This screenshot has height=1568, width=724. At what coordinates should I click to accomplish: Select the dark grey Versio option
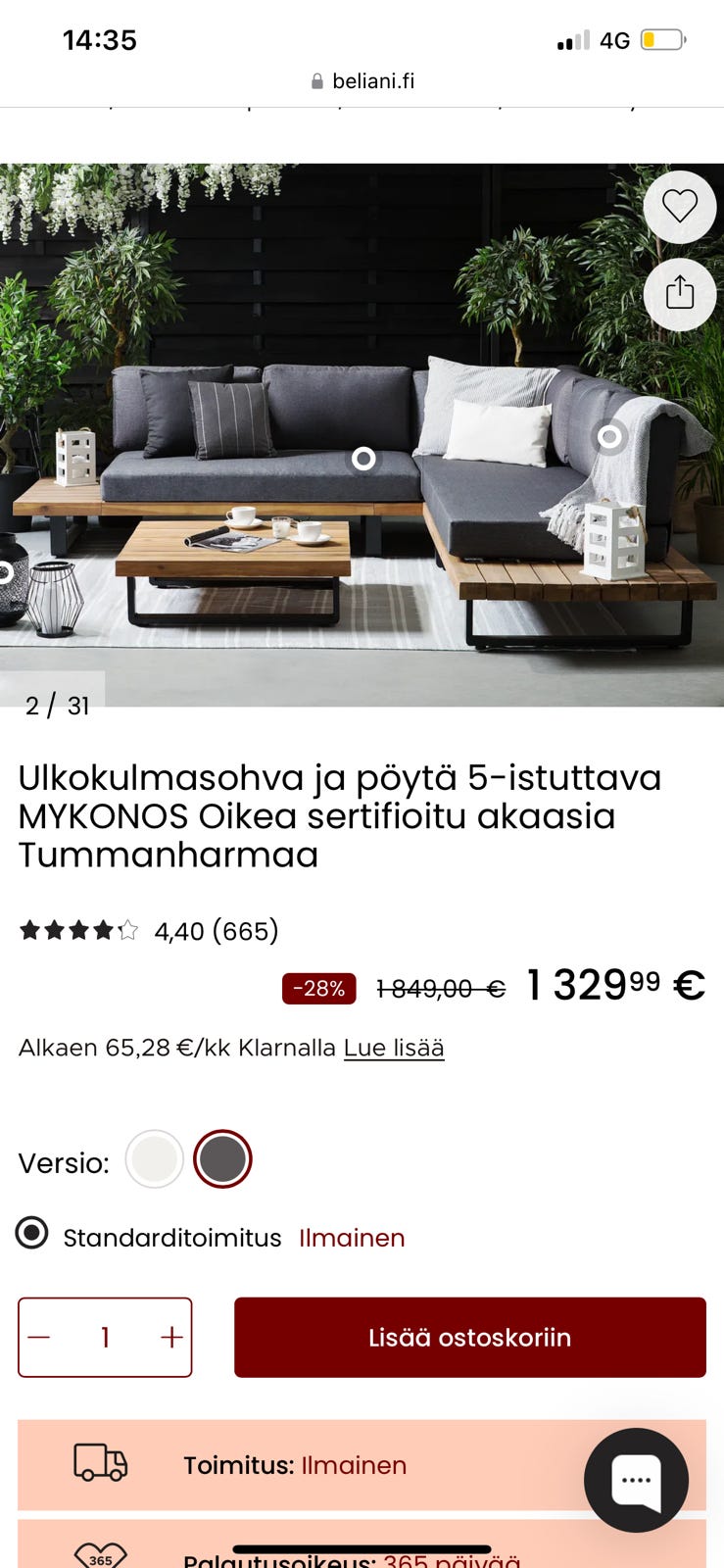coord(223,1158)
